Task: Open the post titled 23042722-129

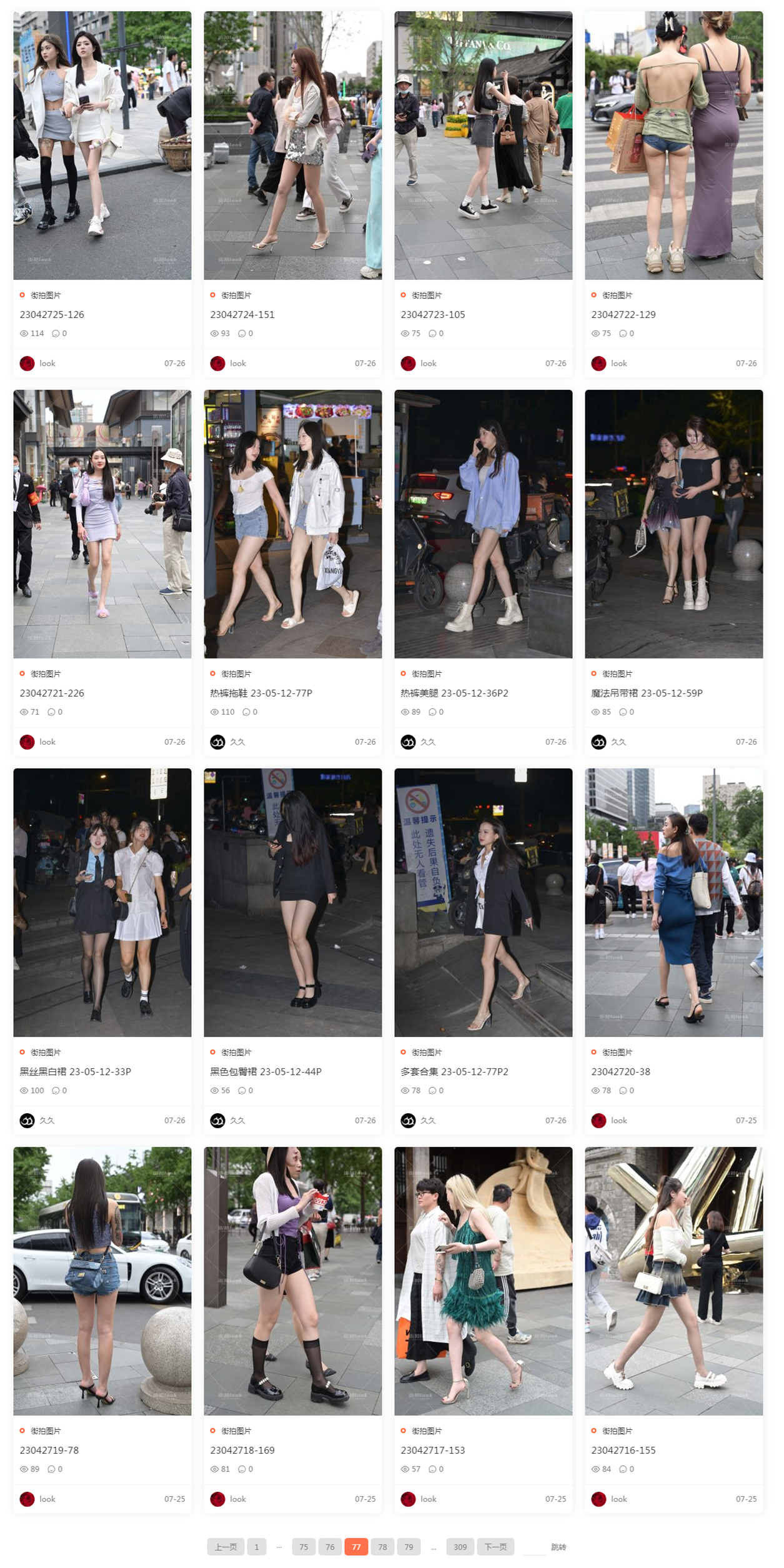Action: [x=623, y=314]
